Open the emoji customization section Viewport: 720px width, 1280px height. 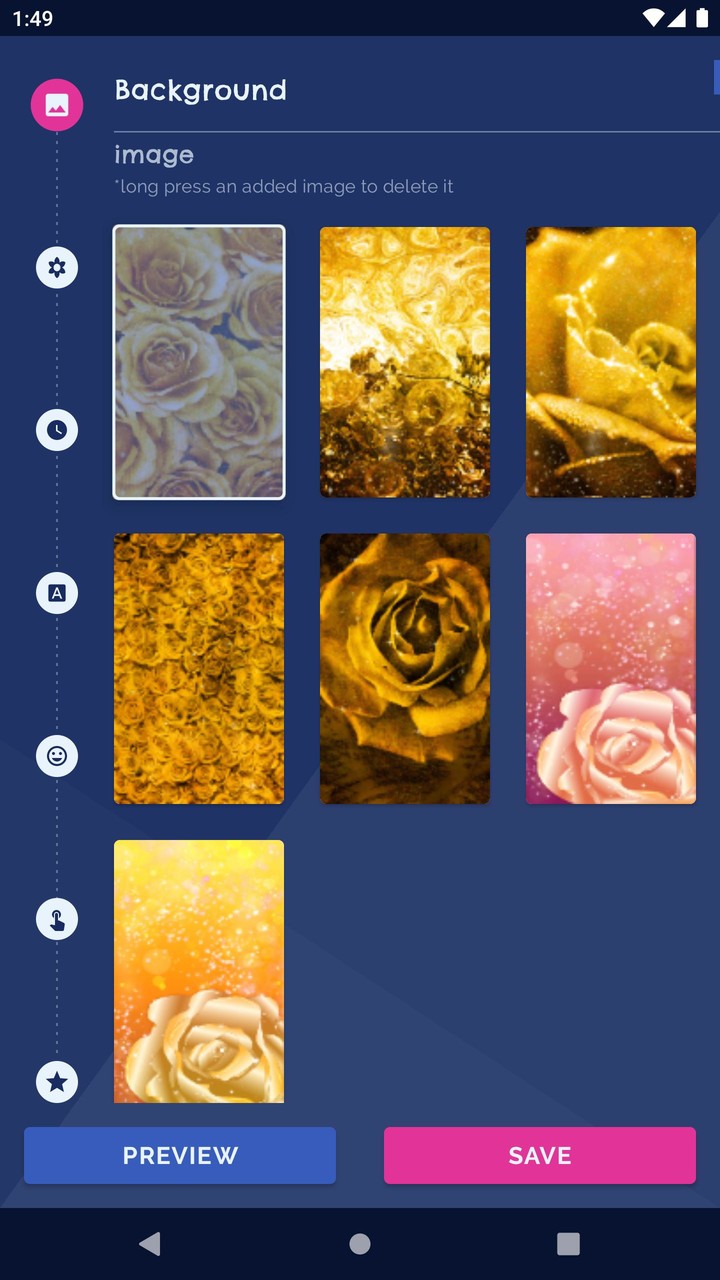56,756
